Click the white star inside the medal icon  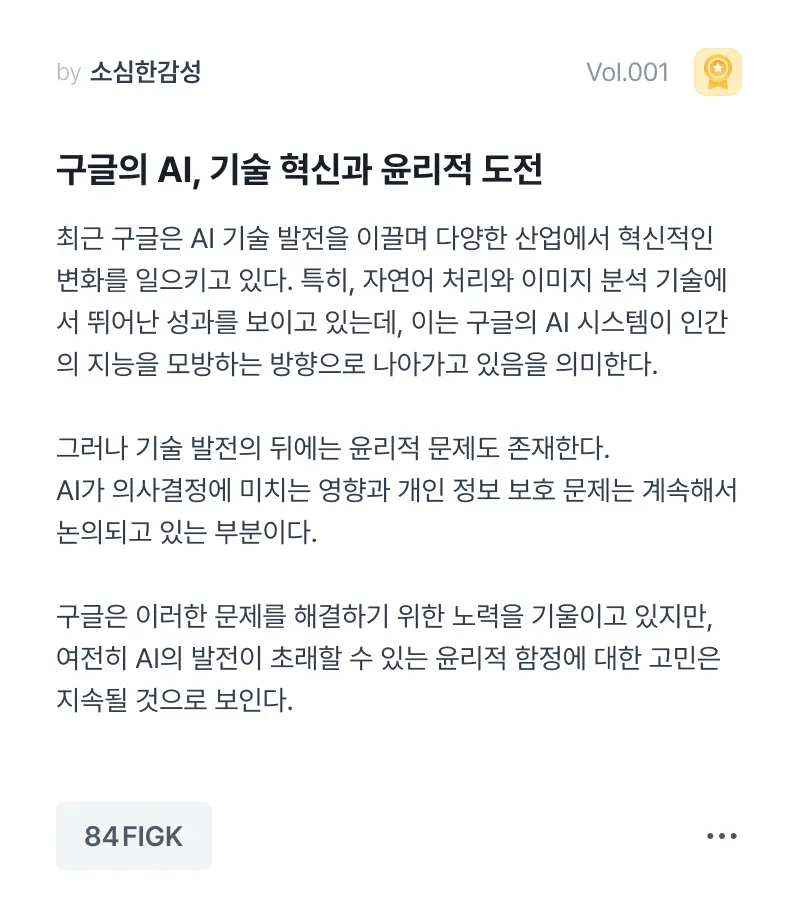tap(716, 70)
